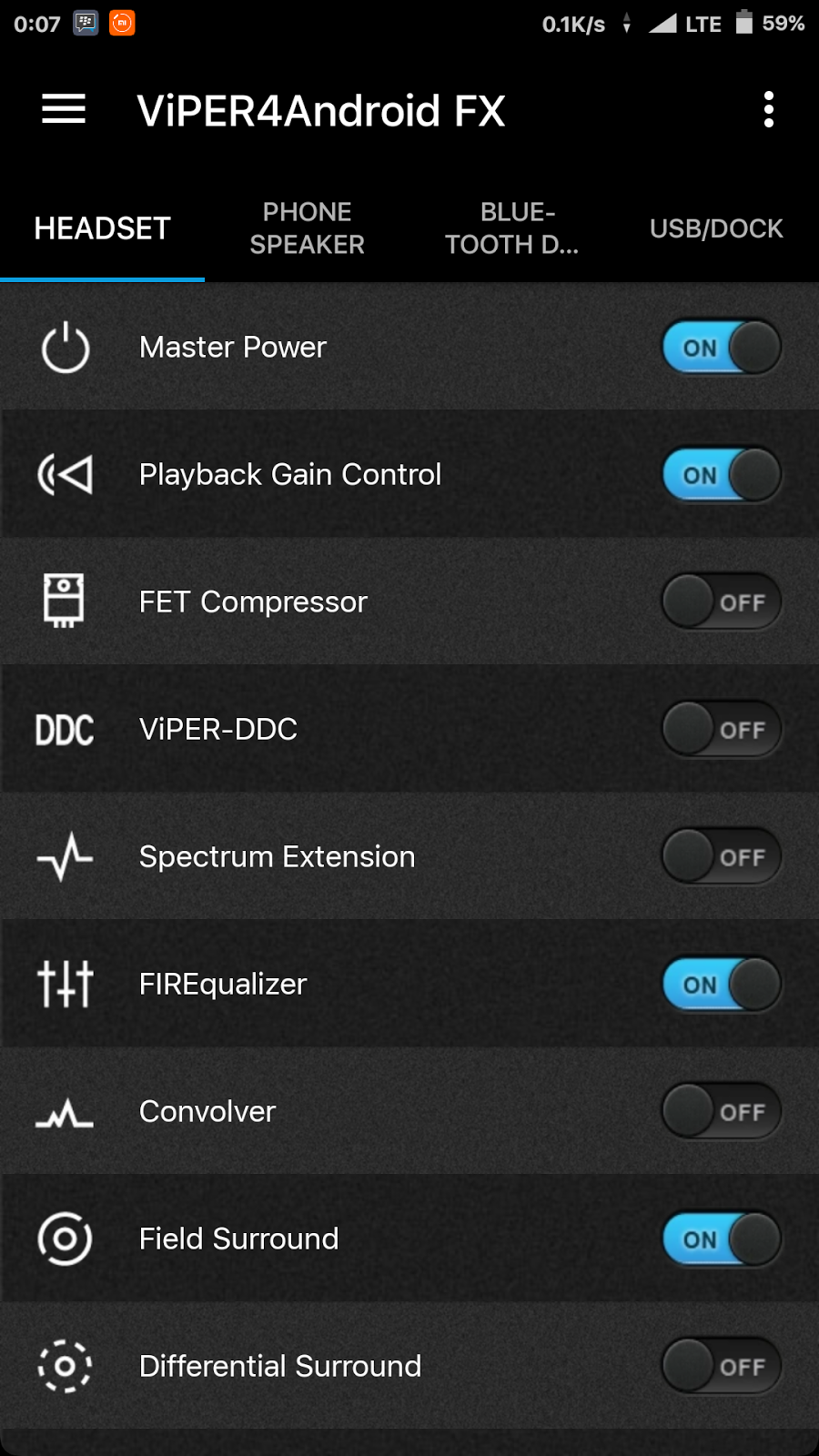Select the Spectrum Extension waveform icon
This screenshot has height=1456, width=819.
[x=64, y=856]
